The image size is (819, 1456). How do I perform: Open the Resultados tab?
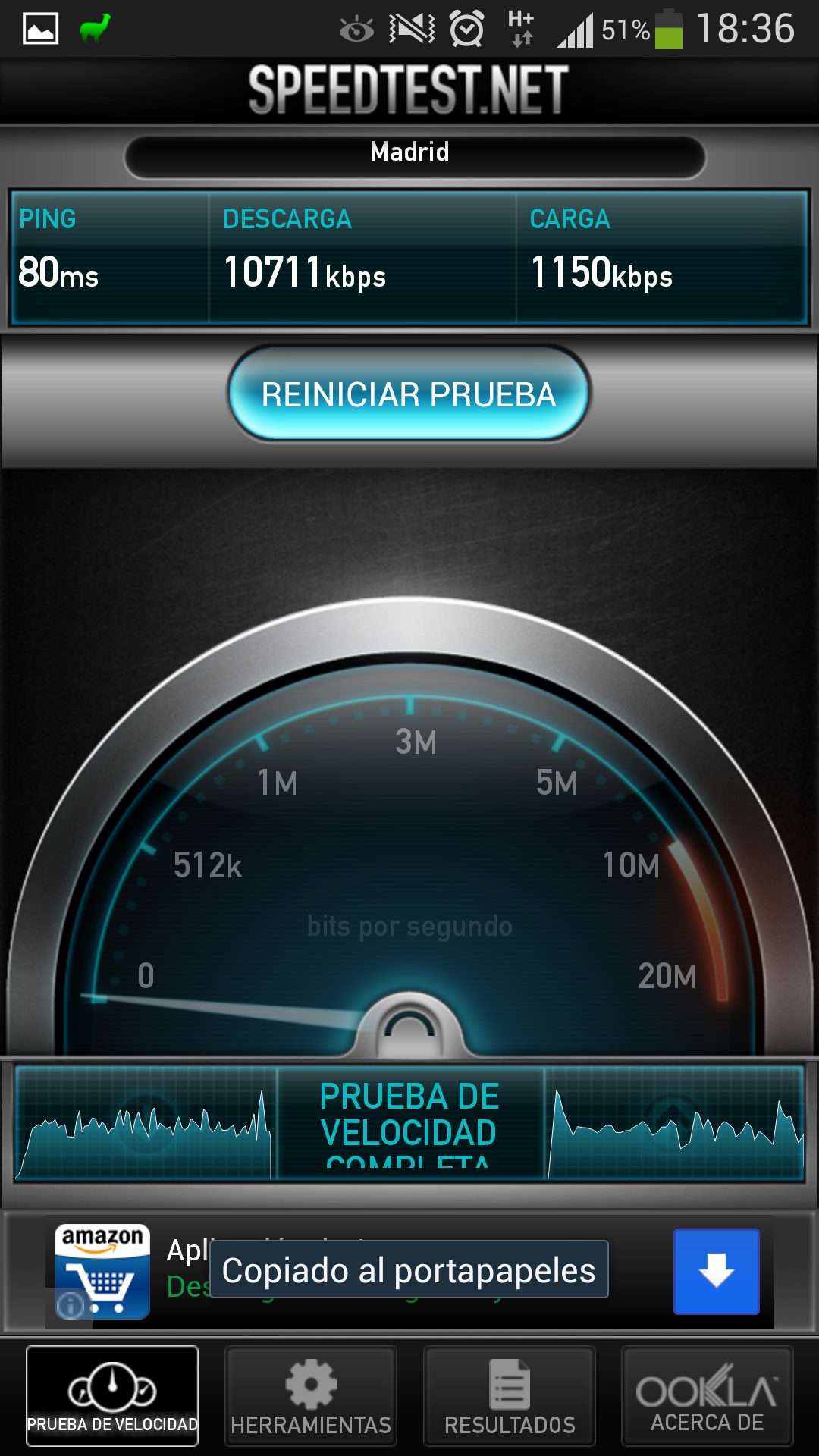pyautogui.click(x=510, y=1396)
